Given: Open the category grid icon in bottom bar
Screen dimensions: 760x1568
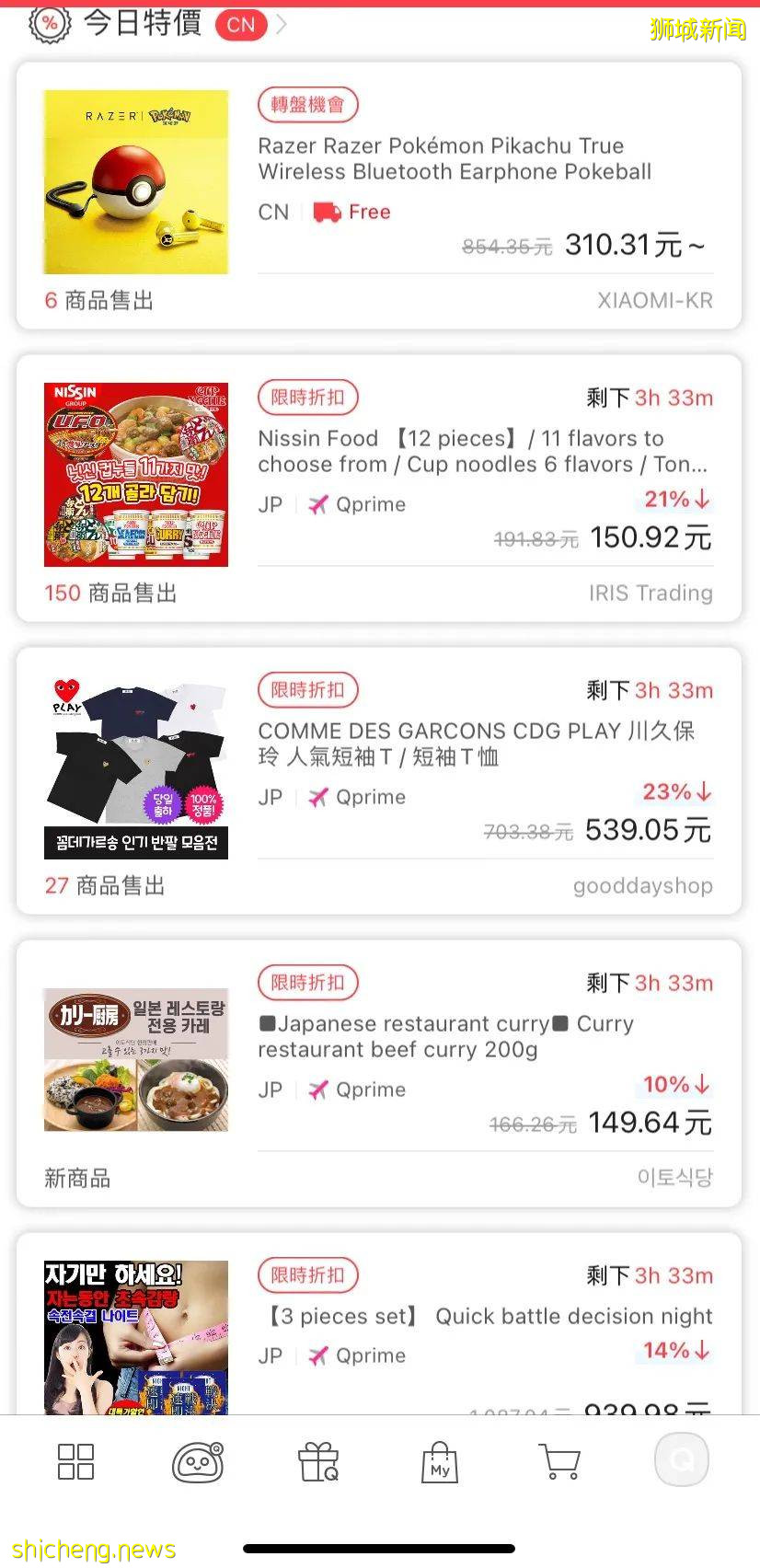Looking at the screenshot, I should pyautogui.click(x=75, y=1461).
